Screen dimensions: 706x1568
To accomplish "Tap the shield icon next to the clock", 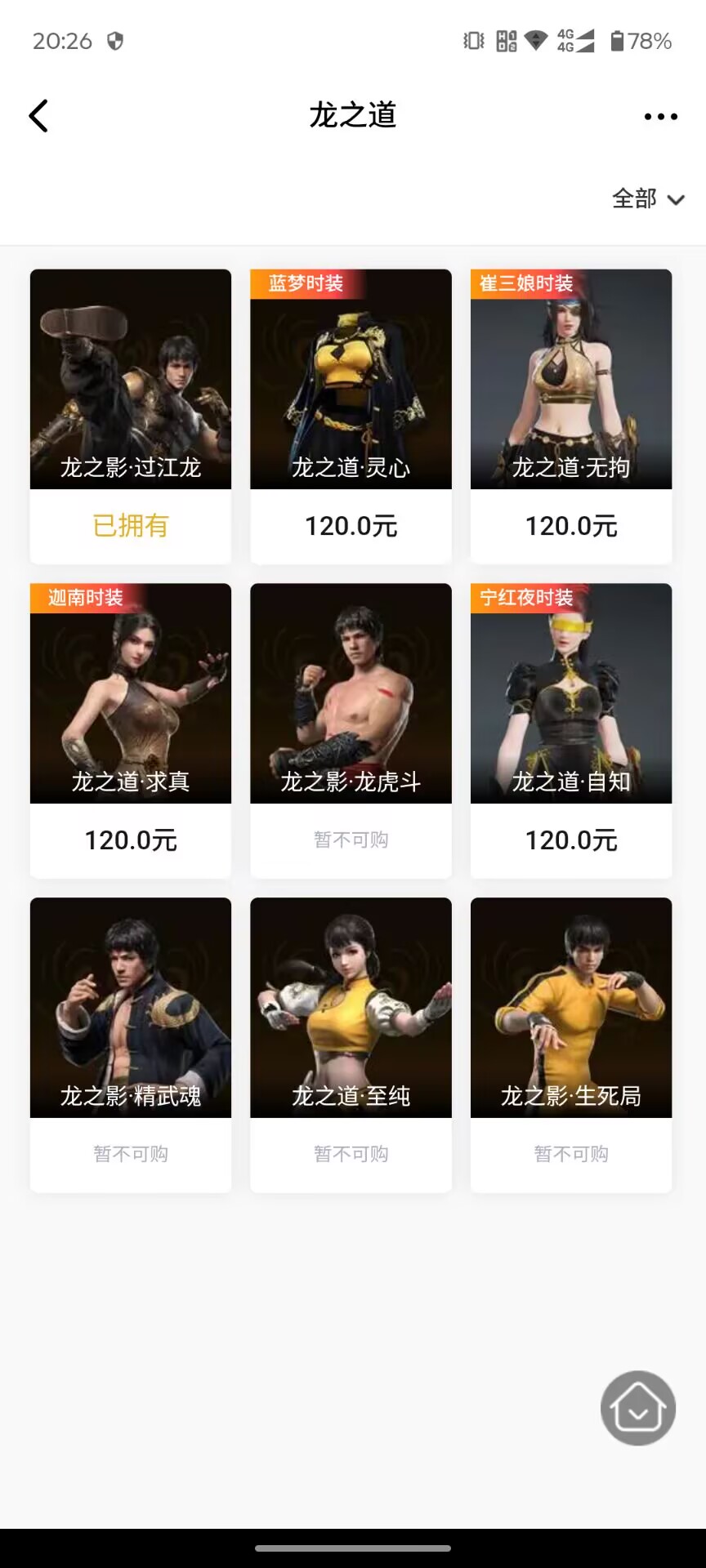I will [x=117, y=40].
